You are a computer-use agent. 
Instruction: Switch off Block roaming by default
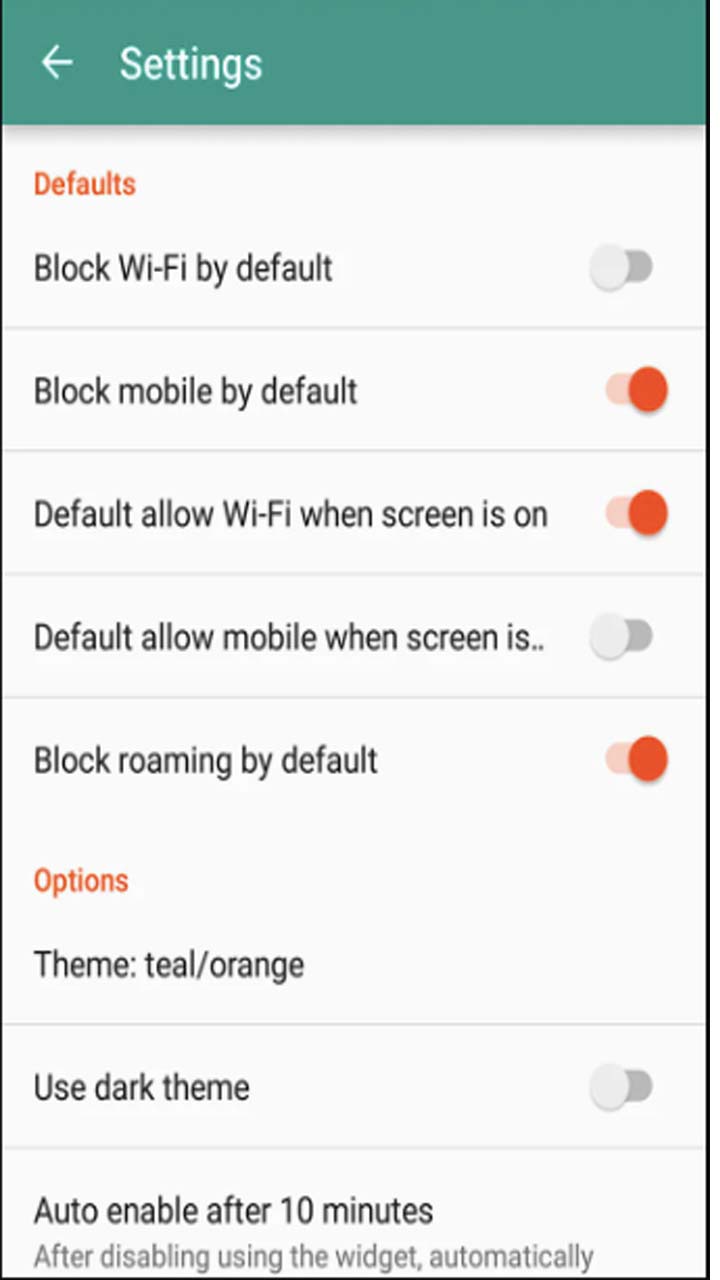pos(636,759)
